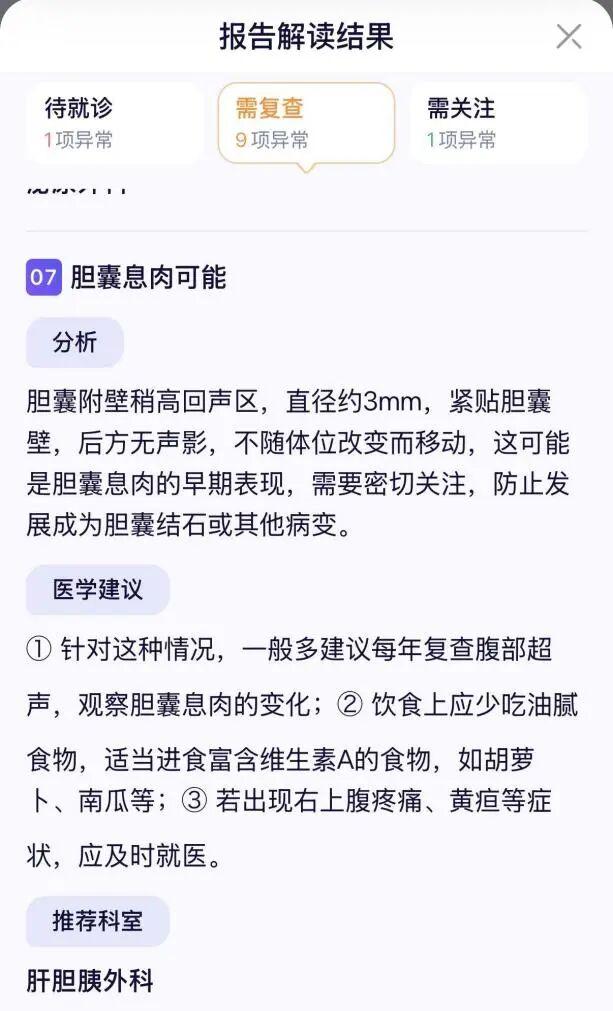Close the 报告解读结果 dialog
The height and width of the screenshot is (1011, 613).
[x=568, y=37]
